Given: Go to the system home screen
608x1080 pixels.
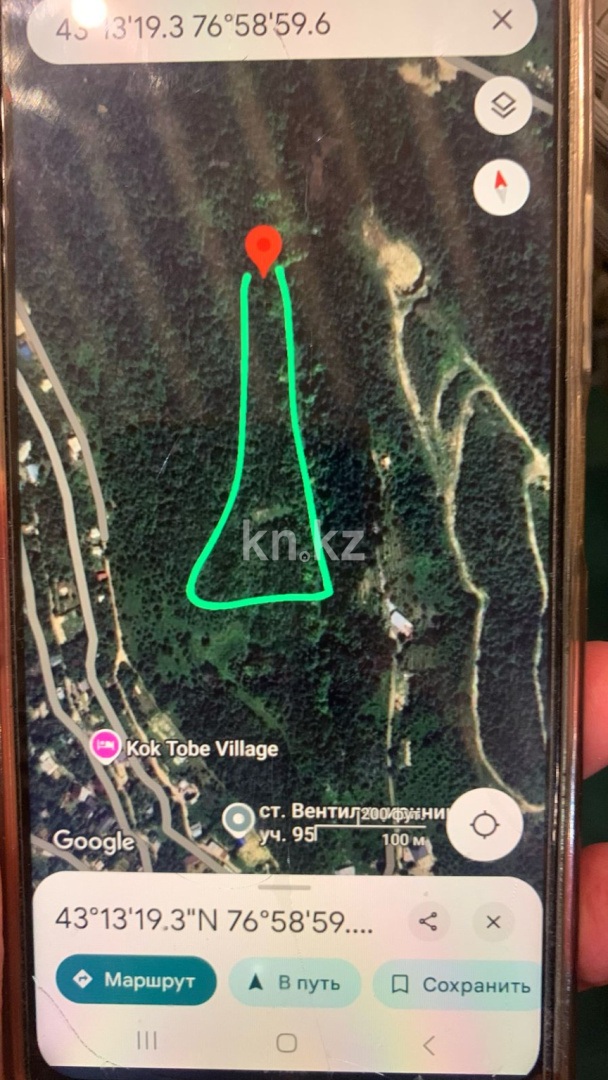Looking at the screenshot, I should click(x=287, y=1043).
